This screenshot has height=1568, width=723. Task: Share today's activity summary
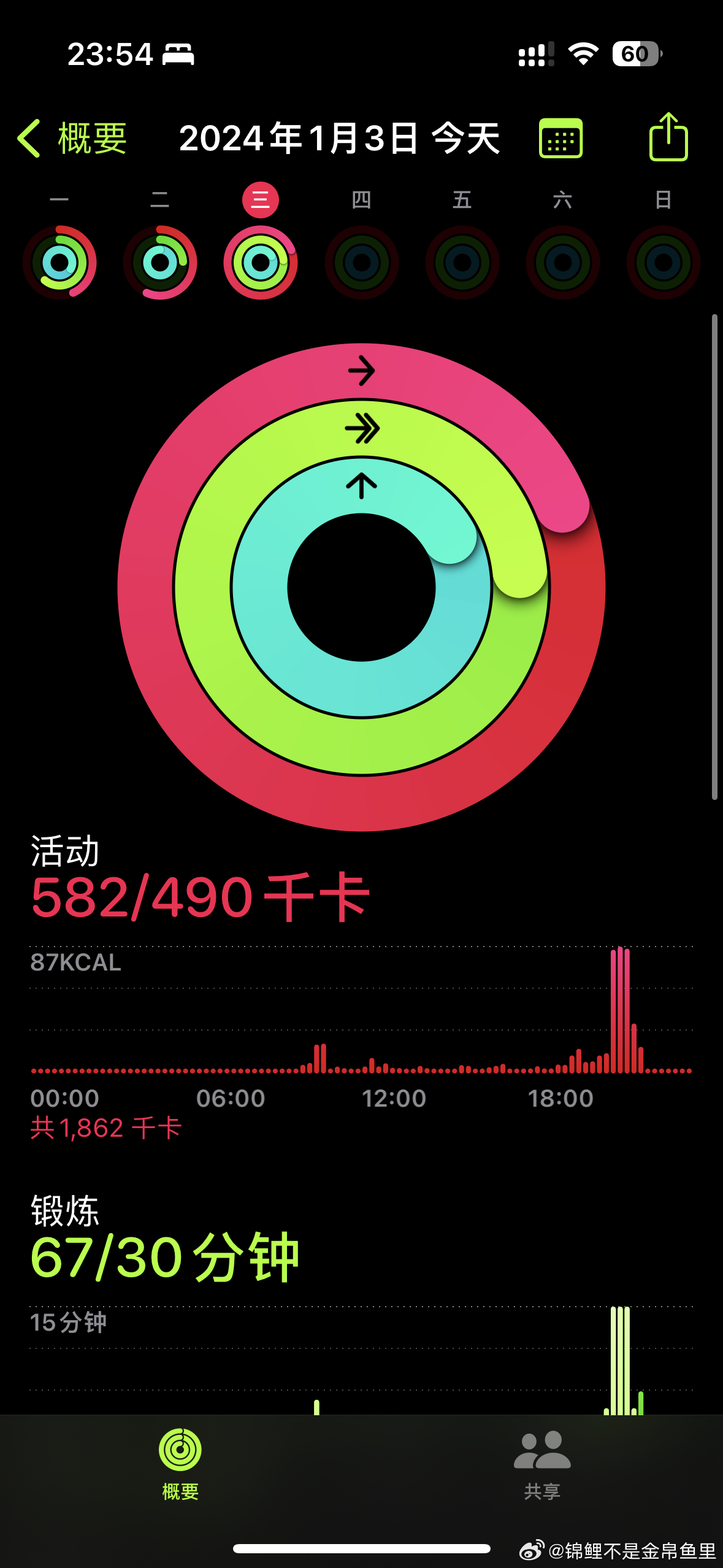668,137
